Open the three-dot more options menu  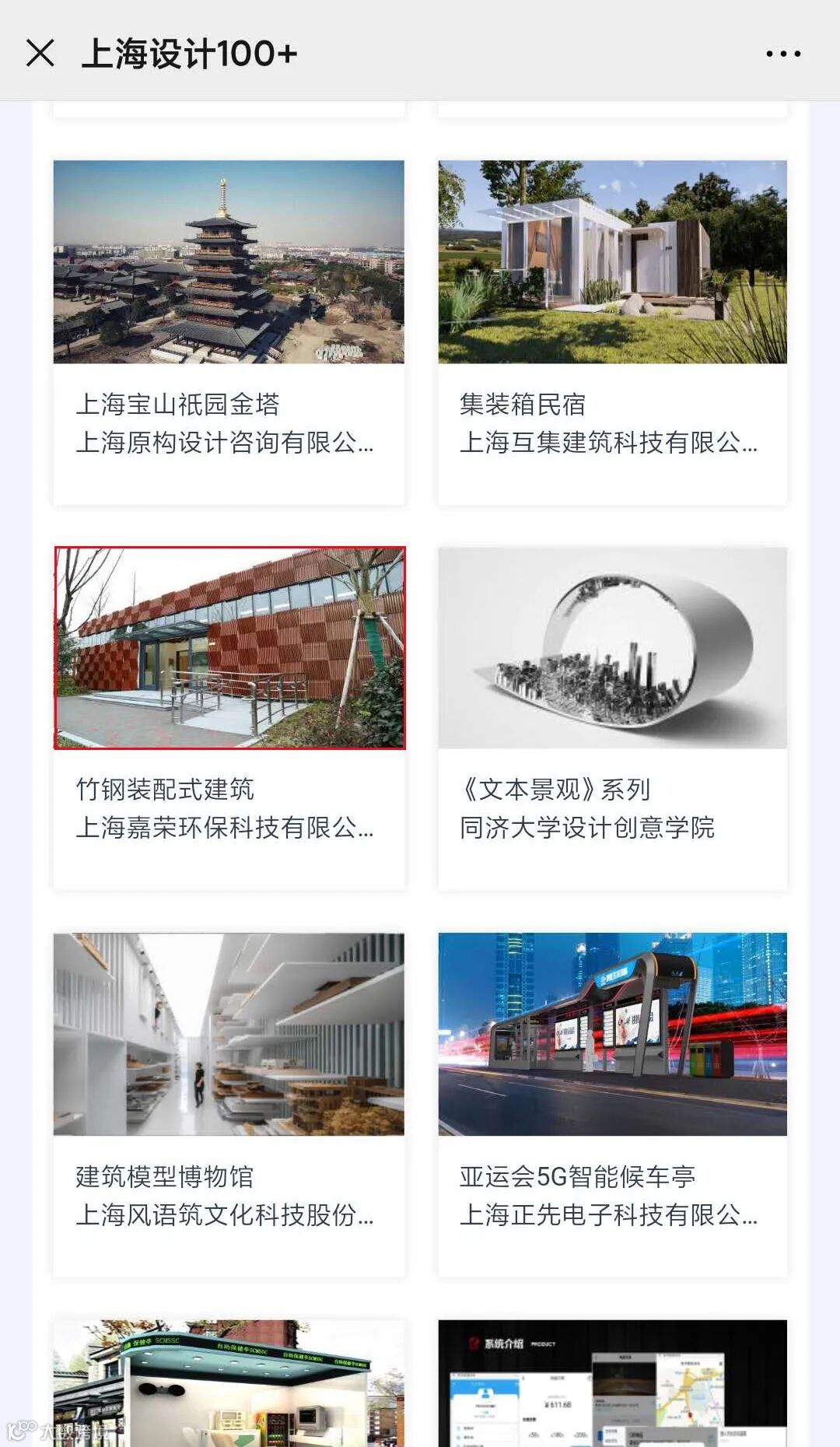click(x=782, y=54)
